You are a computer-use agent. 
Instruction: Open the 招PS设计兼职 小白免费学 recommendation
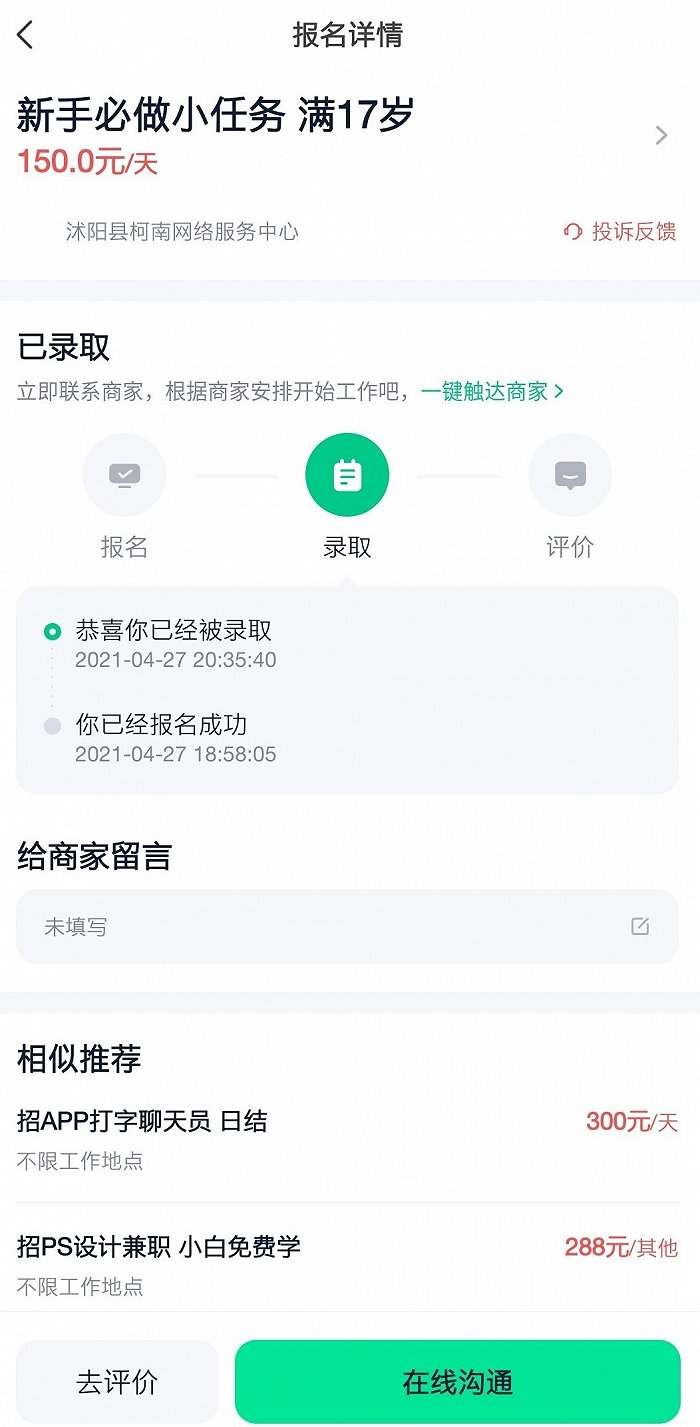pyautogui.click(x=347, y=1265)
